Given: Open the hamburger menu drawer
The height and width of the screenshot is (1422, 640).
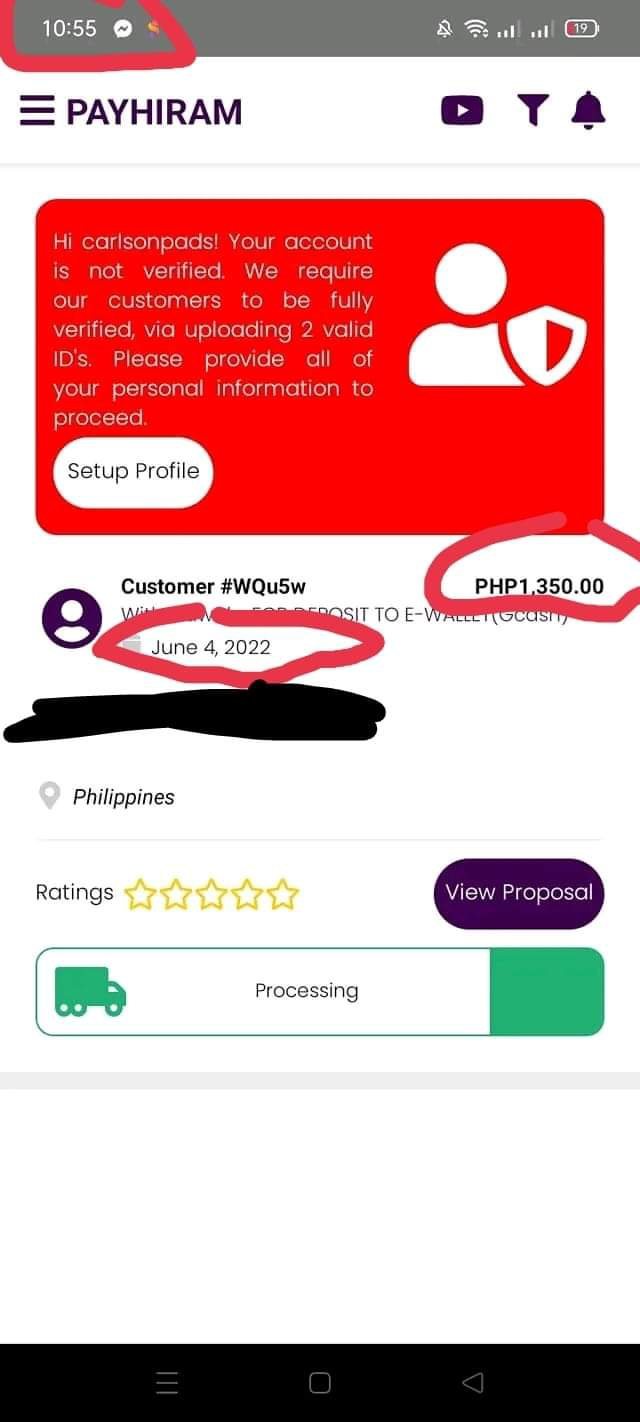Looking at the screenshot, I should [37, 110].
